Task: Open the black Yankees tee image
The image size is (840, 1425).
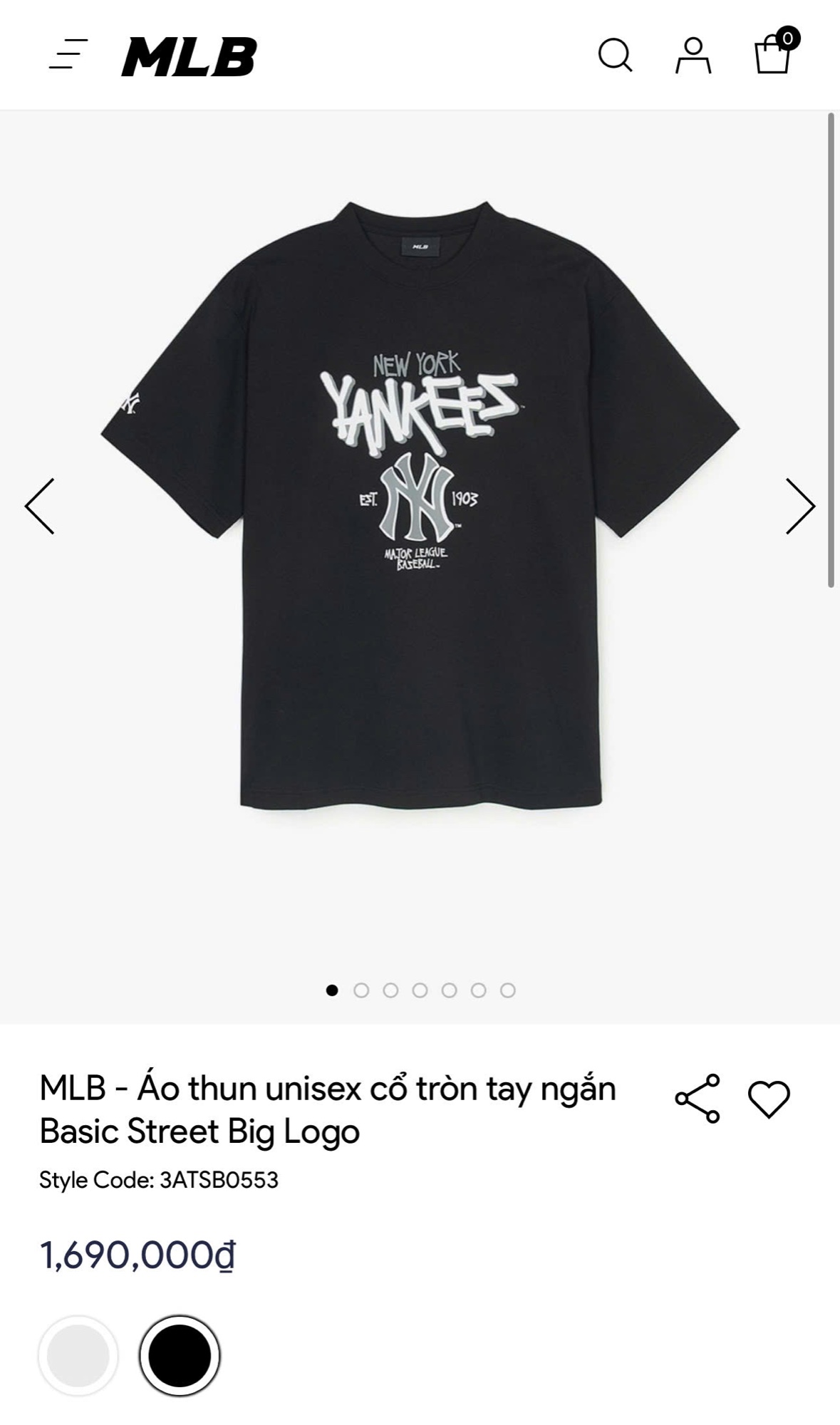Action: (x=420, y=506)
